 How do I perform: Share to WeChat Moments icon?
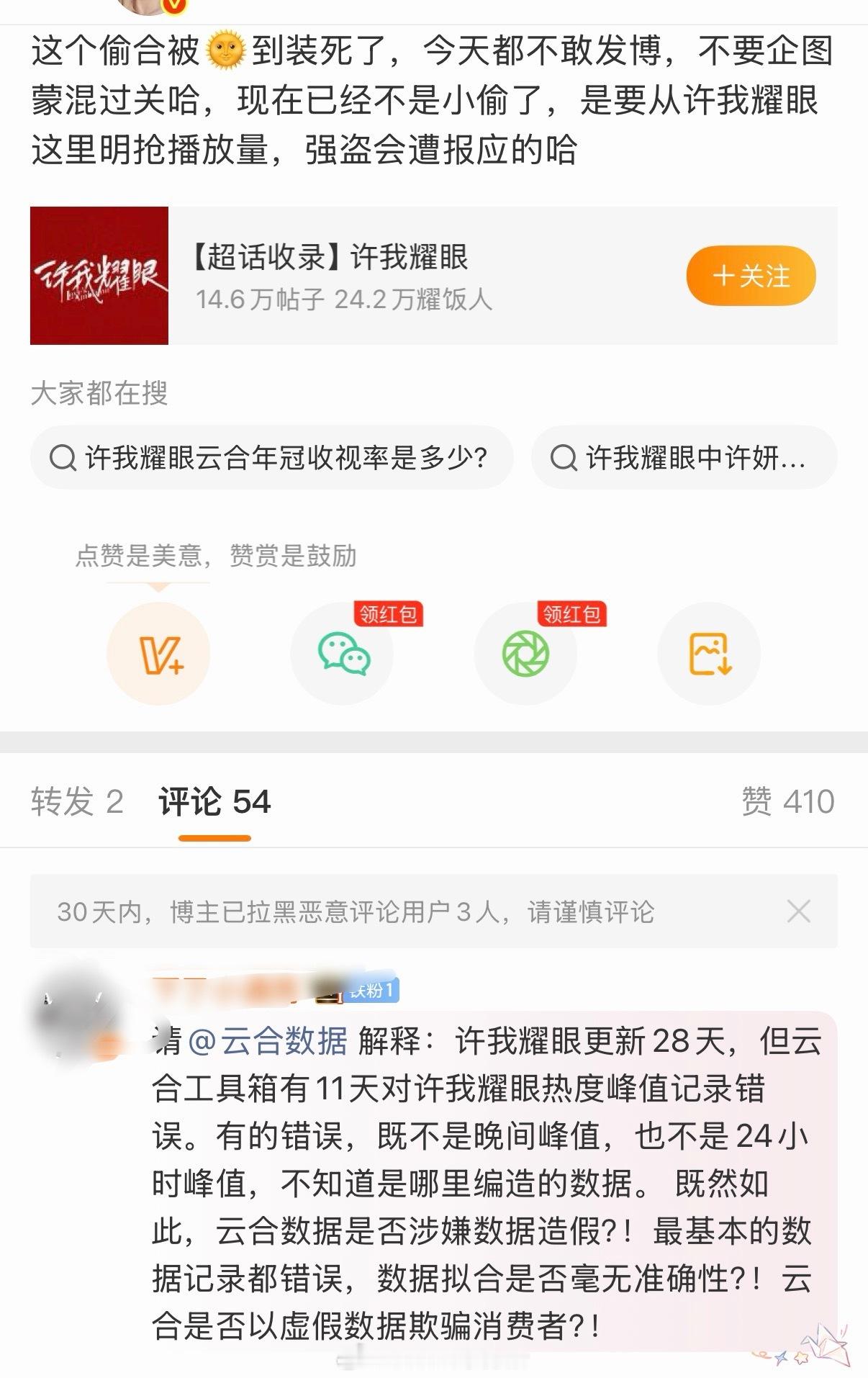525,654
